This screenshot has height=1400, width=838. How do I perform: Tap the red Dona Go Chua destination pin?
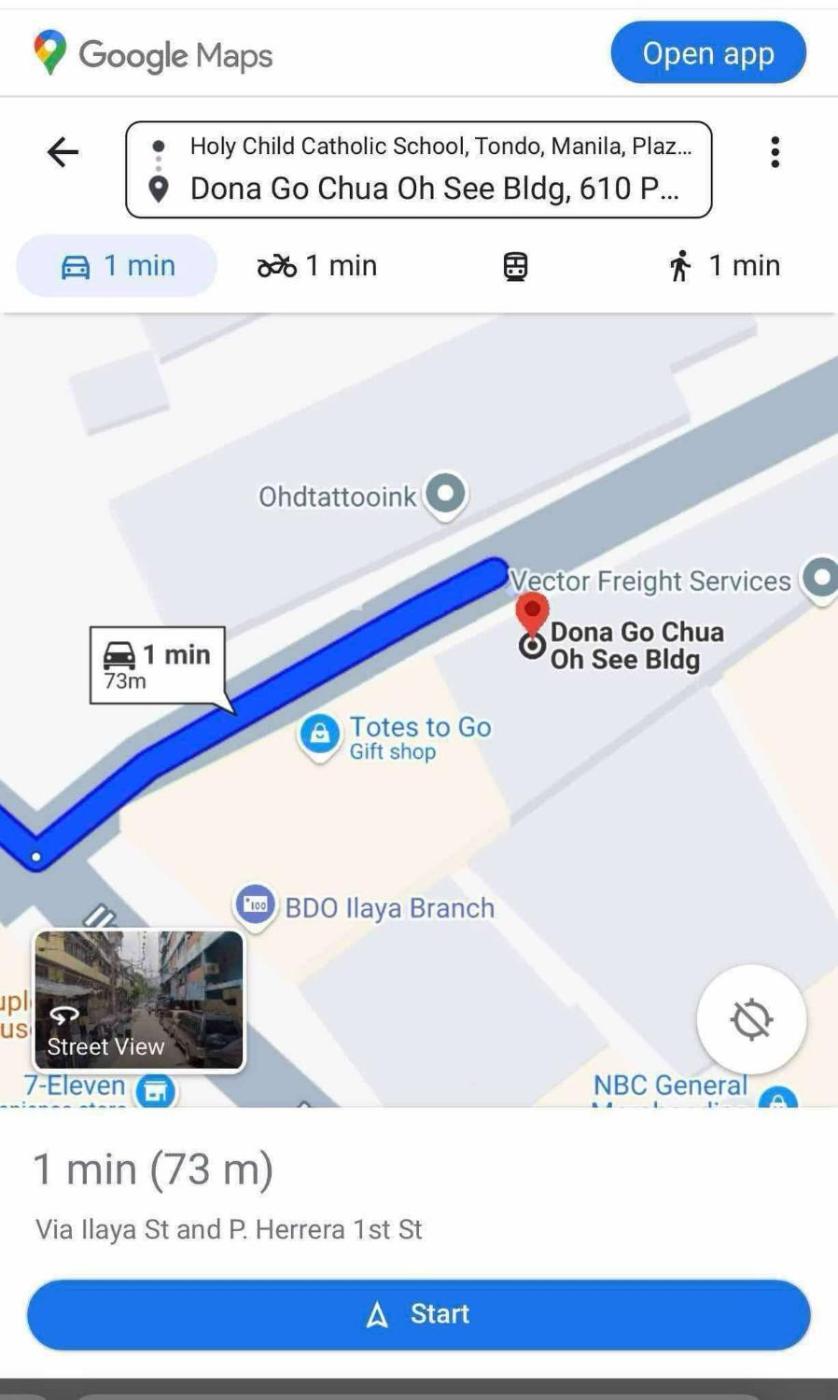coord(532,613)
